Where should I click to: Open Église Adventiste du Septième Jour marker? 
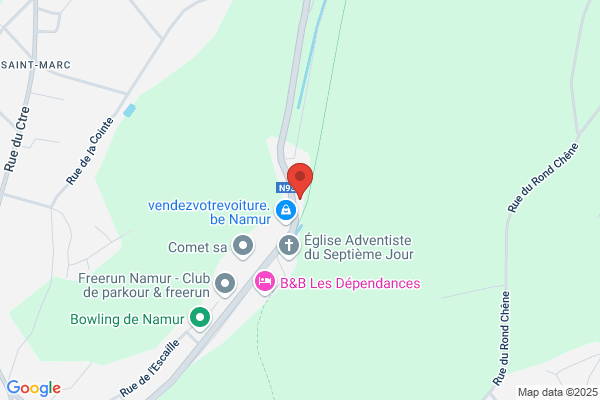(x=289, y=246)
